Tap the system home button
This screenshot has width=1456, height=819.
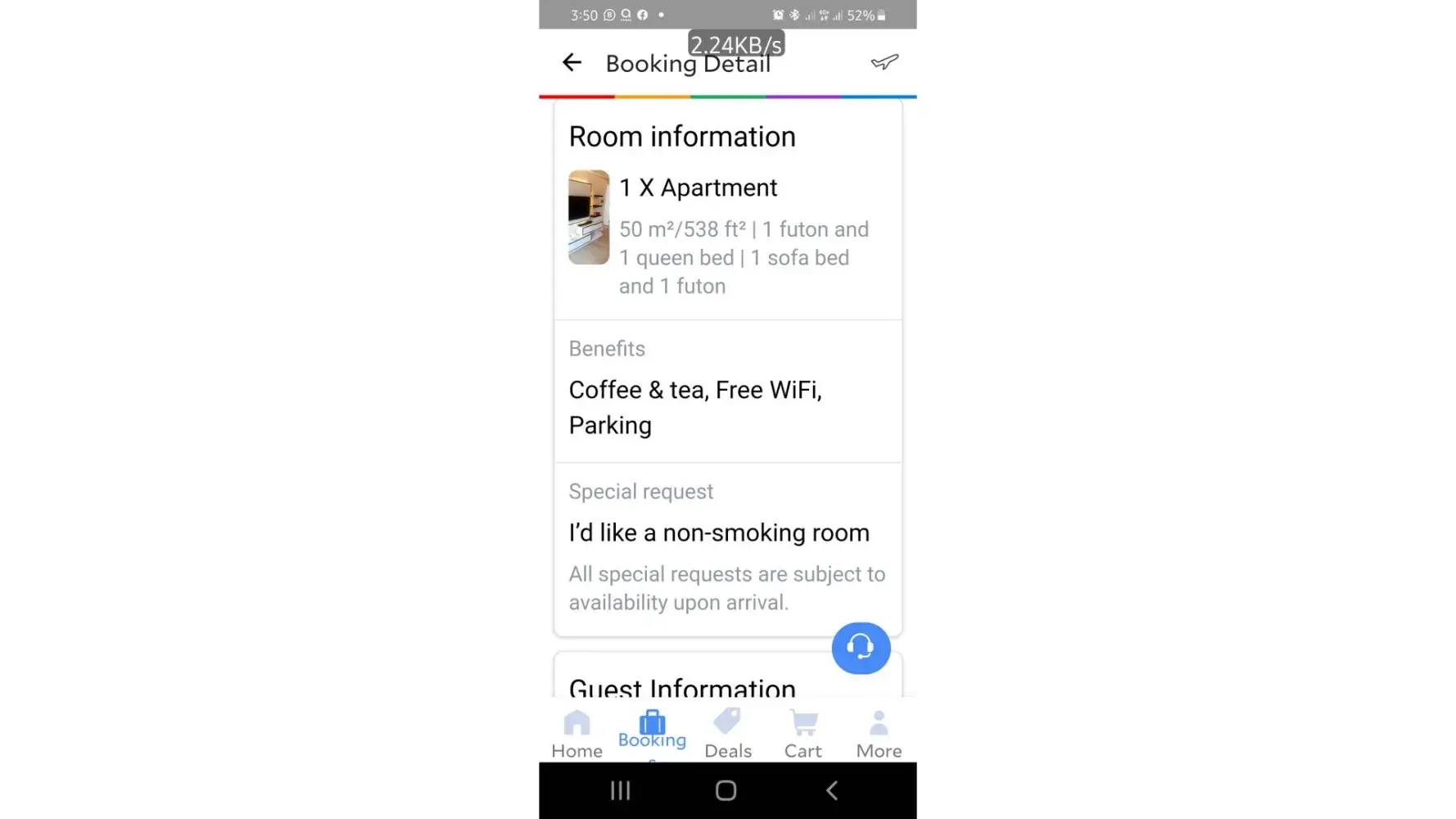click(x=726, y=790)
